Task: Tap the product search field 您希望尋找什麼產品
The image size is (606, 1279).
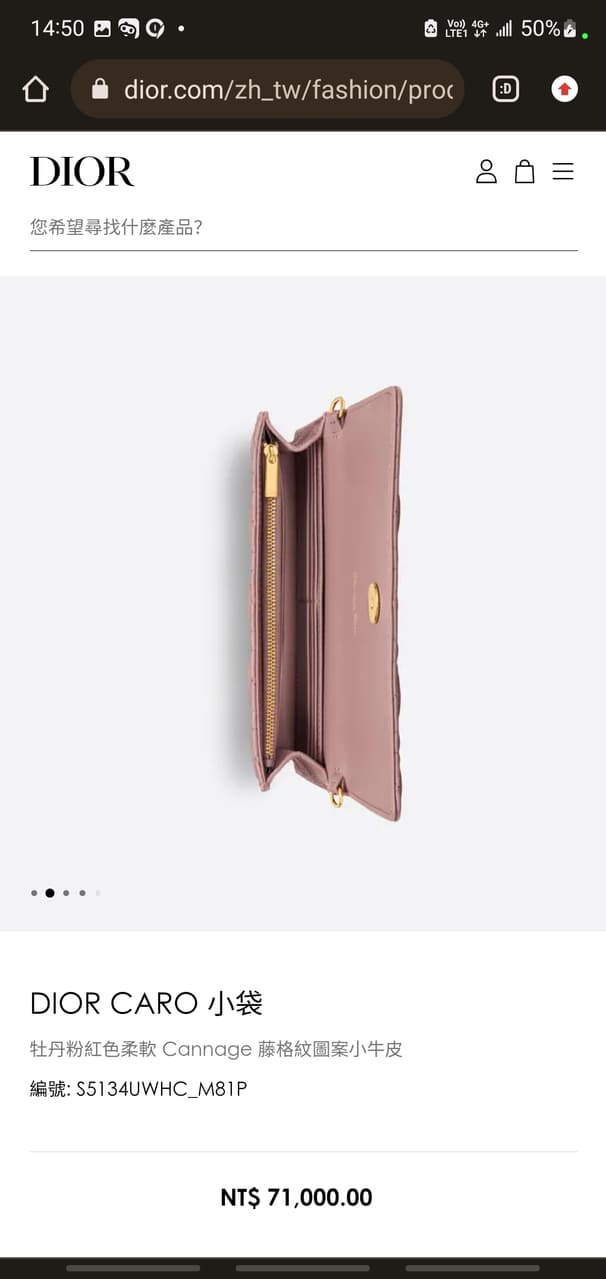Action: click(x=303, y=228)
